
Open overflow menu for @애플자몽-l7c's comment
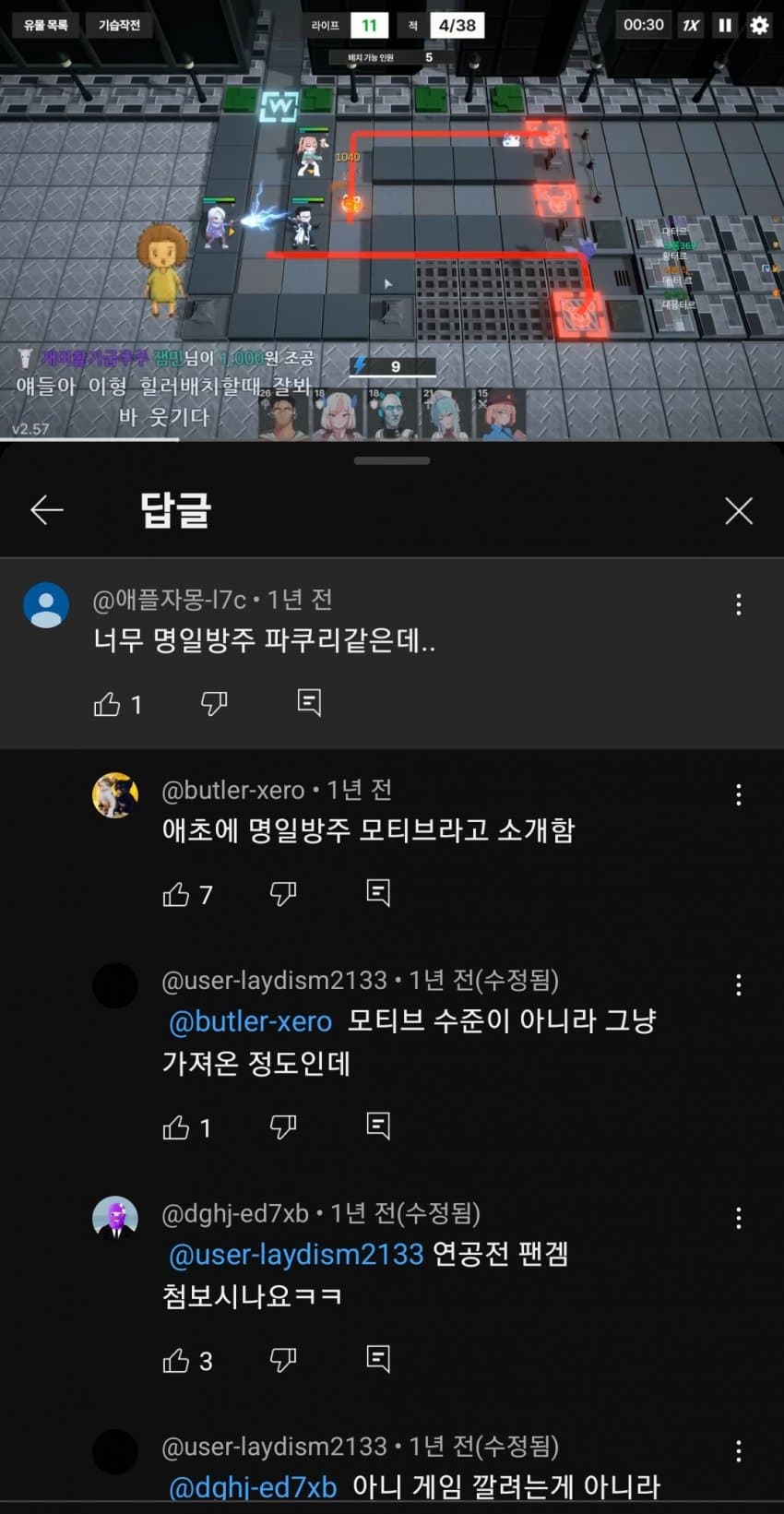pyautogui.click(x=739, y=604)
